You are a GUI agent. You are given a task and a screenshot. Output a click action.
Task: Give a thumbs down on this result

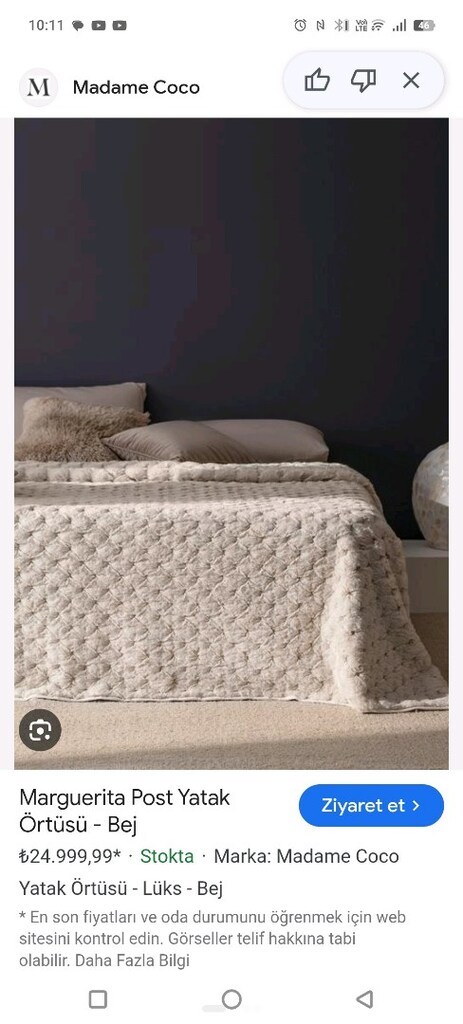[363, 81]
